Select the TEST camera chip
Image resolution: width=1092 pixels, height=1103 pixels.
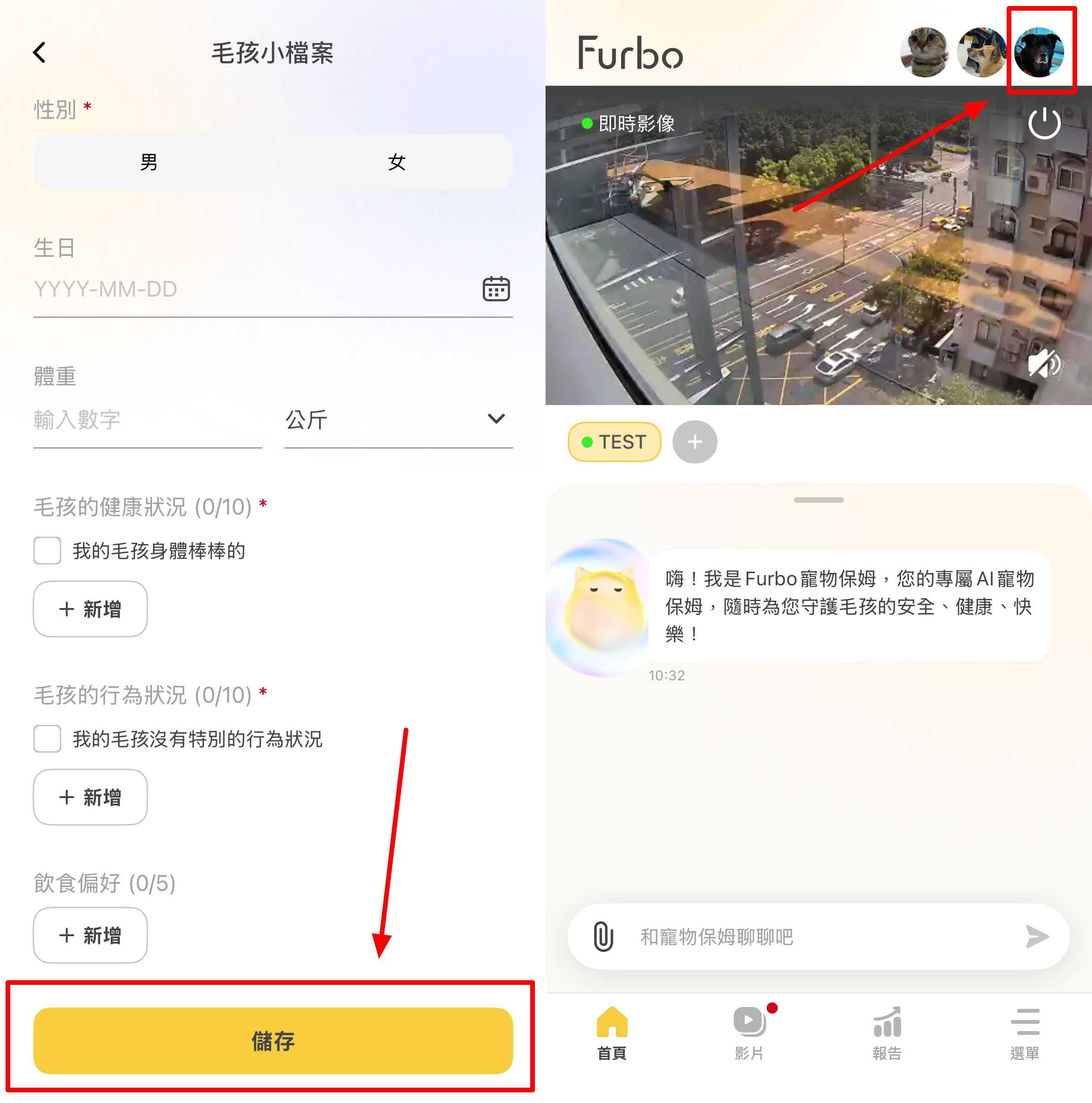(614, 442)
